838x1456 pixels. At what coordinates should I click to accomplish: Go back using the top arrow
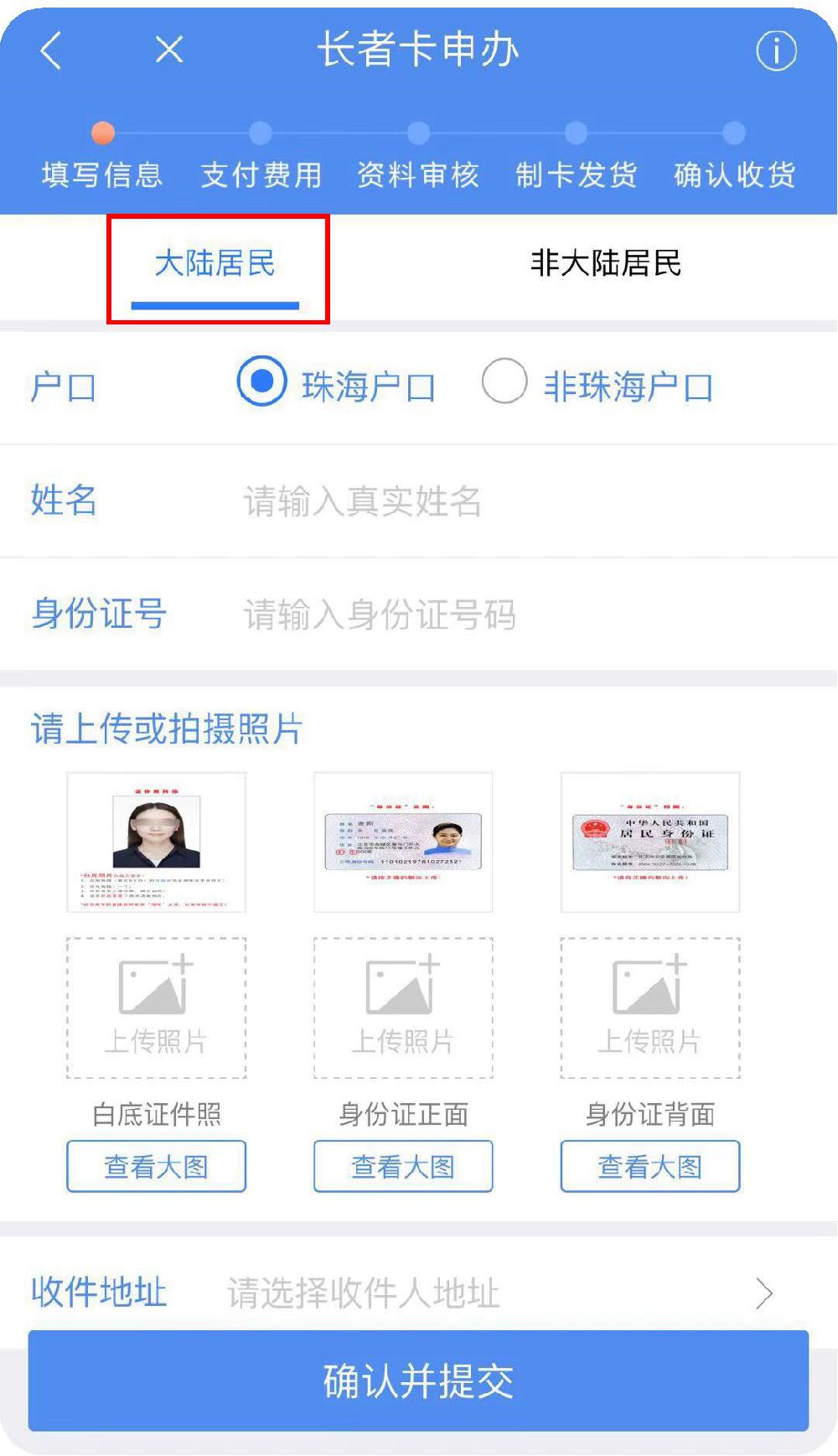point(51,50)
